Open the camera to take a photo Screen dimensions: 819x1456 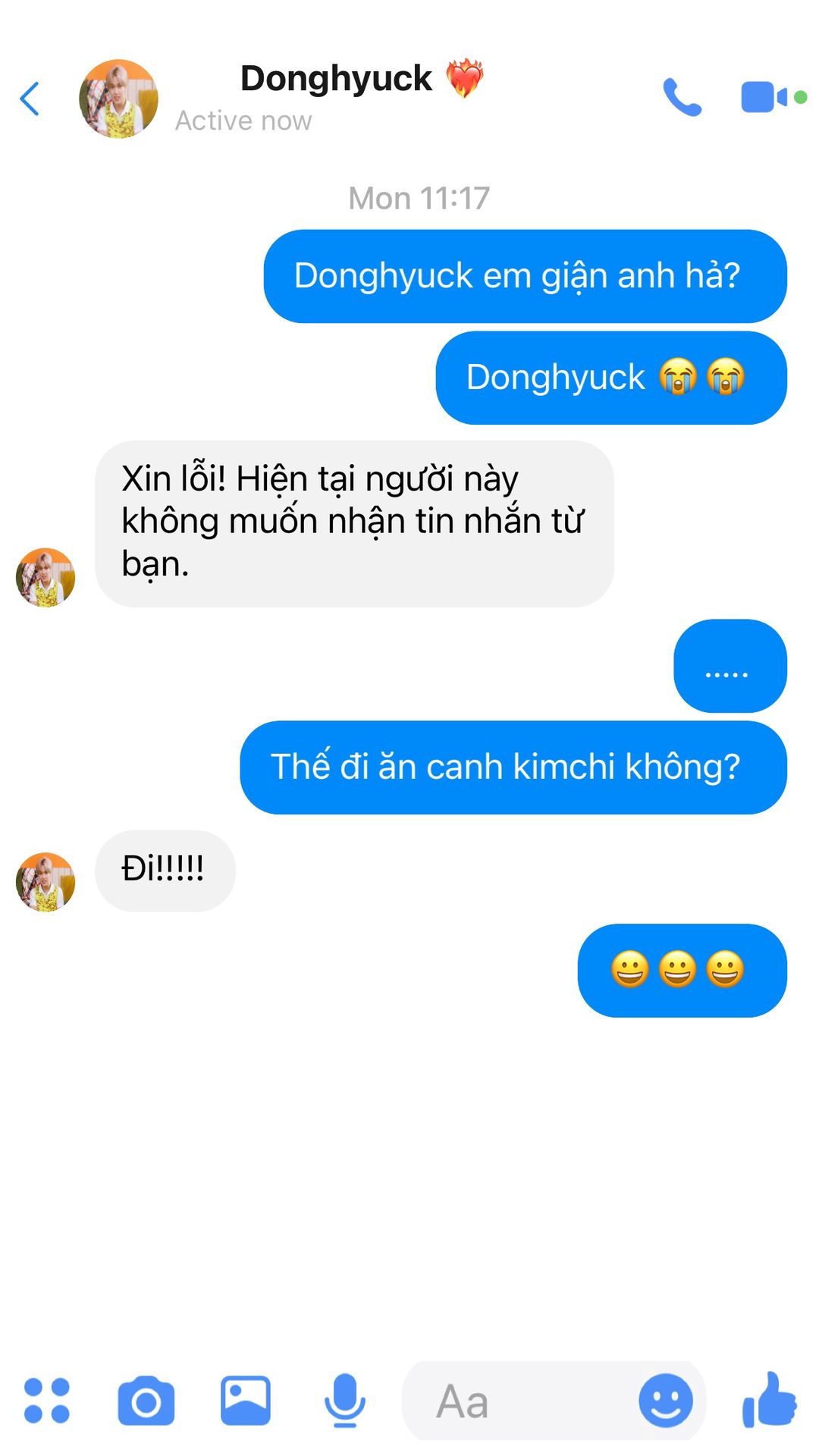pos(146,1401)
